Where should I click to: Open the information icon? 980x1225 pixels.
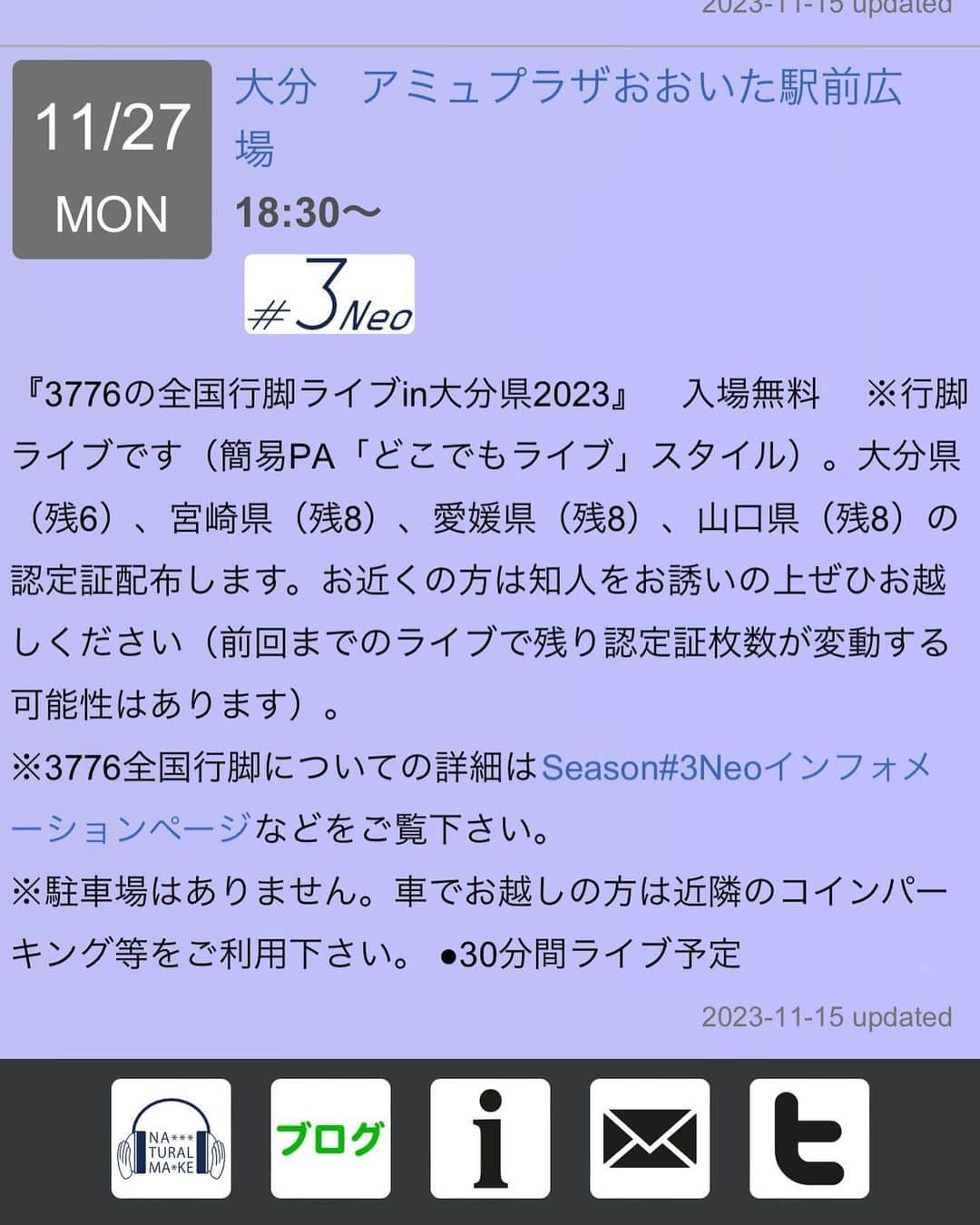click(490, 1139)
